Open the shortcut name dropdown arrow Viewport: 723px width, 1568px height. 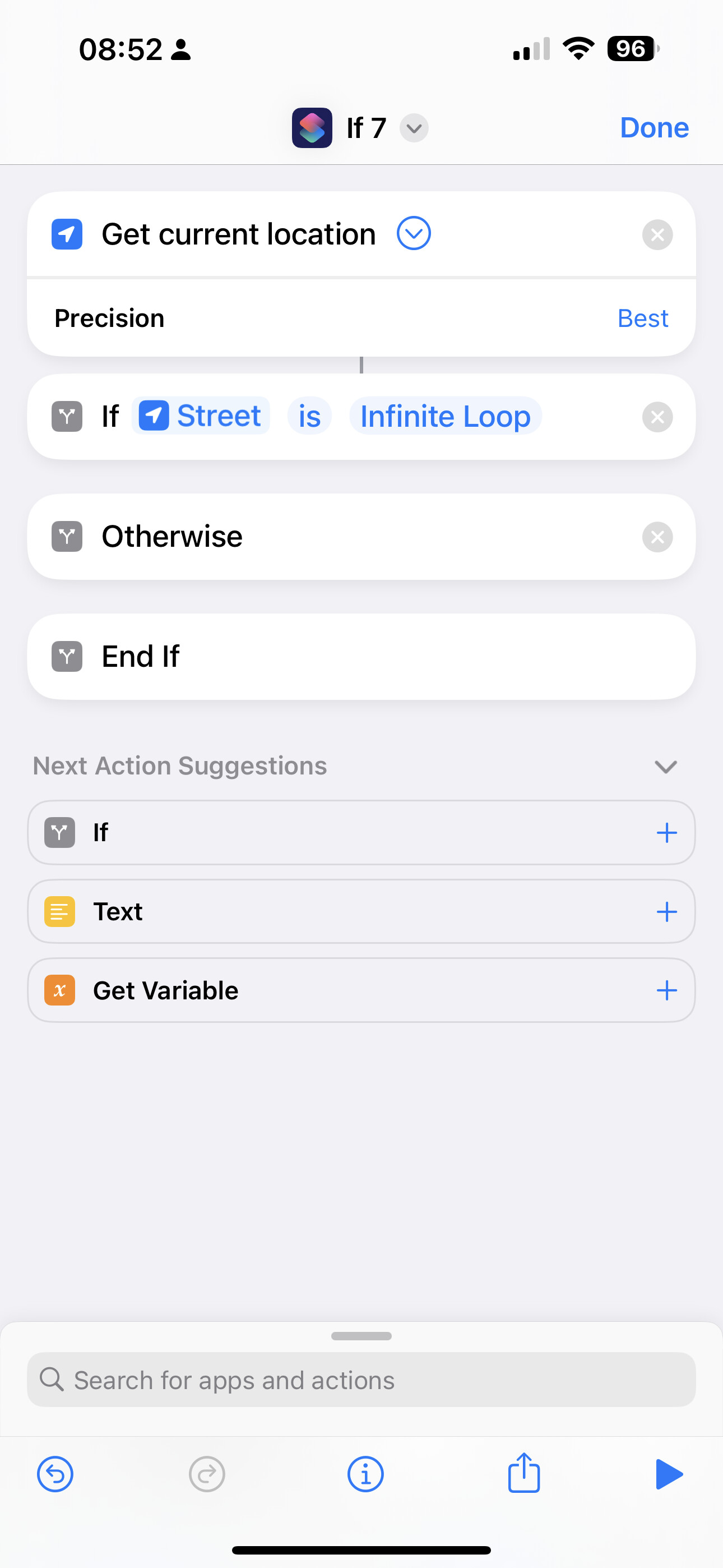[414, 128]
